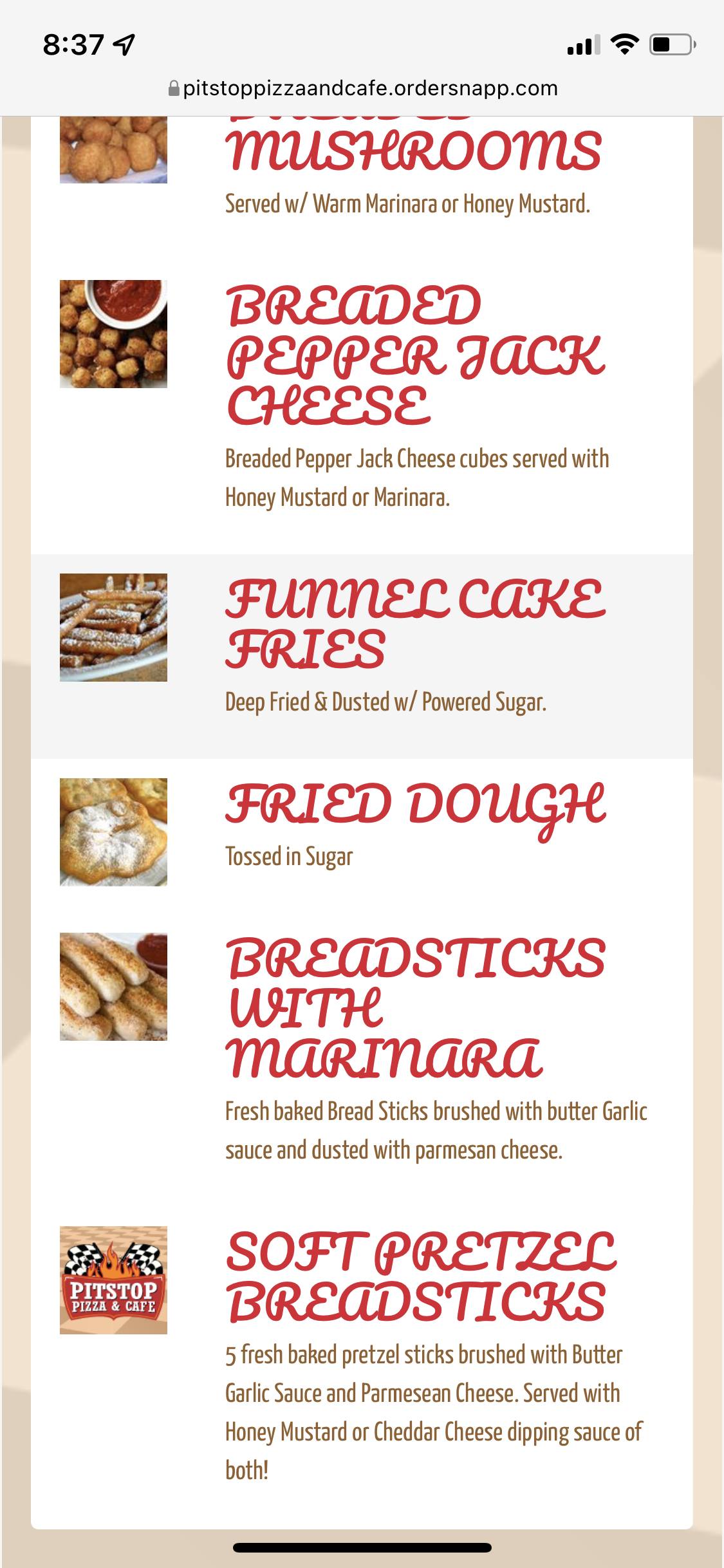Tap the pitstoppizzaandcafe.ordersnapp.com address bar
The width and height of the screenshot is (724, 1568).
[362, 88]
